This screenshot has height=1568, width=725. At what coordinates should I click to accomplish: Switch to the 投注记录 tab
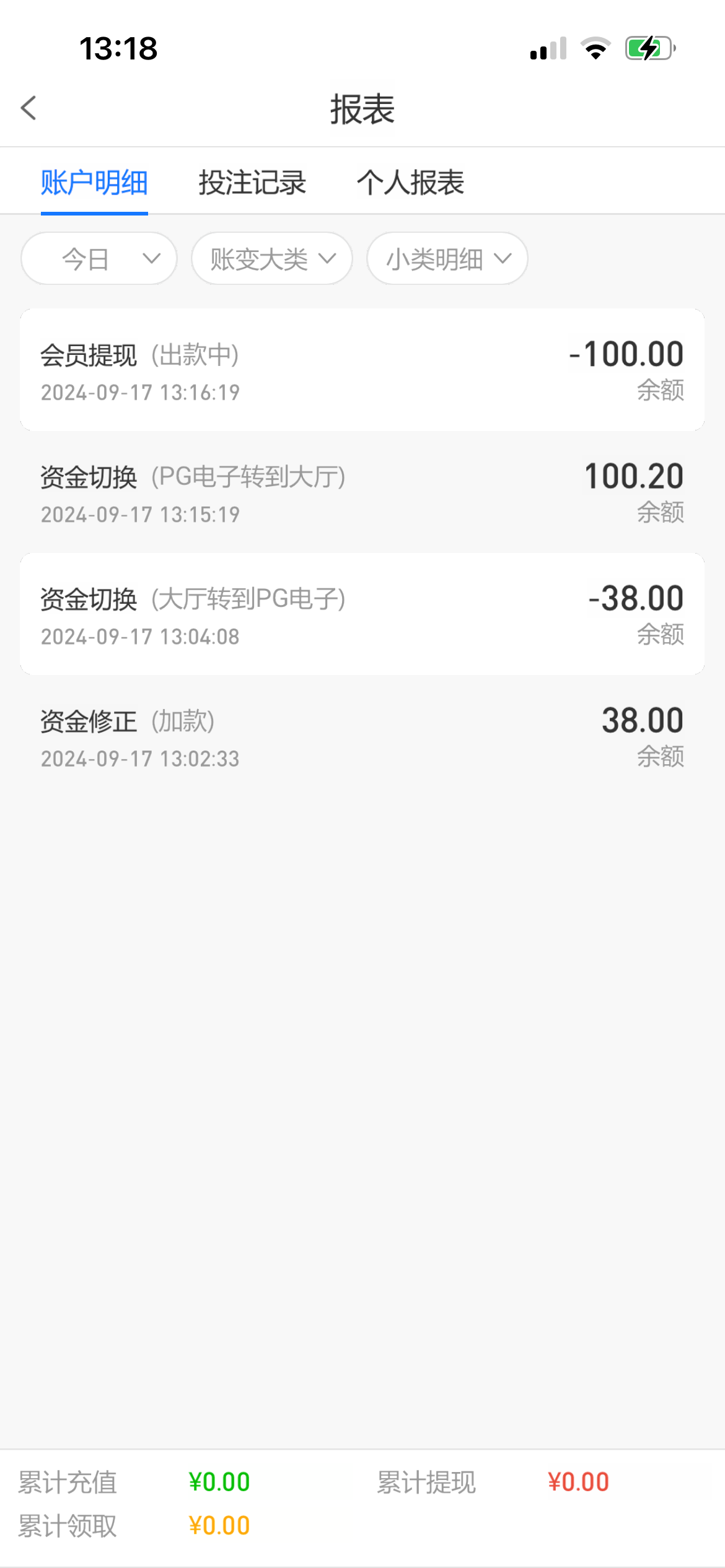[x=252, y=183]
